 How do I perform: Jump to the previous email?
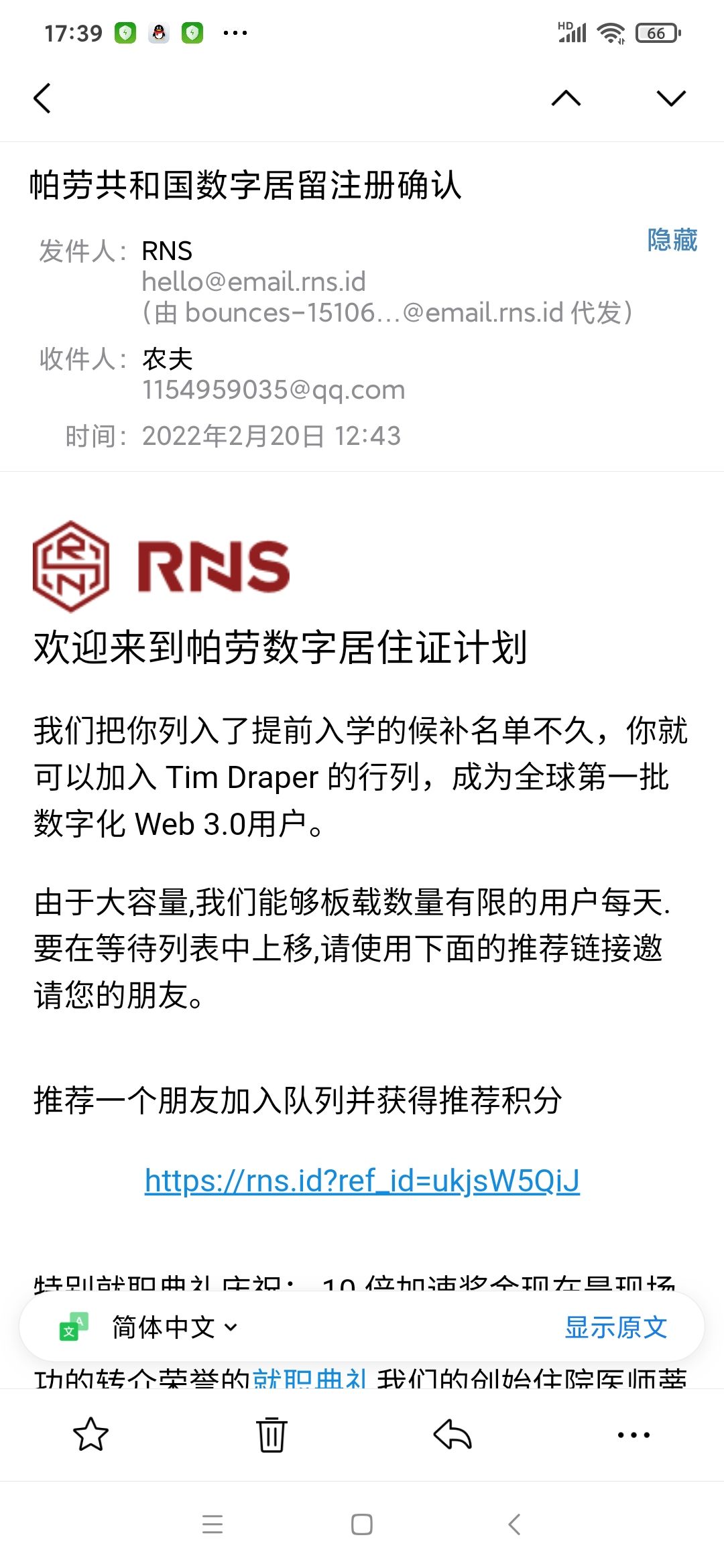point(566,99)
